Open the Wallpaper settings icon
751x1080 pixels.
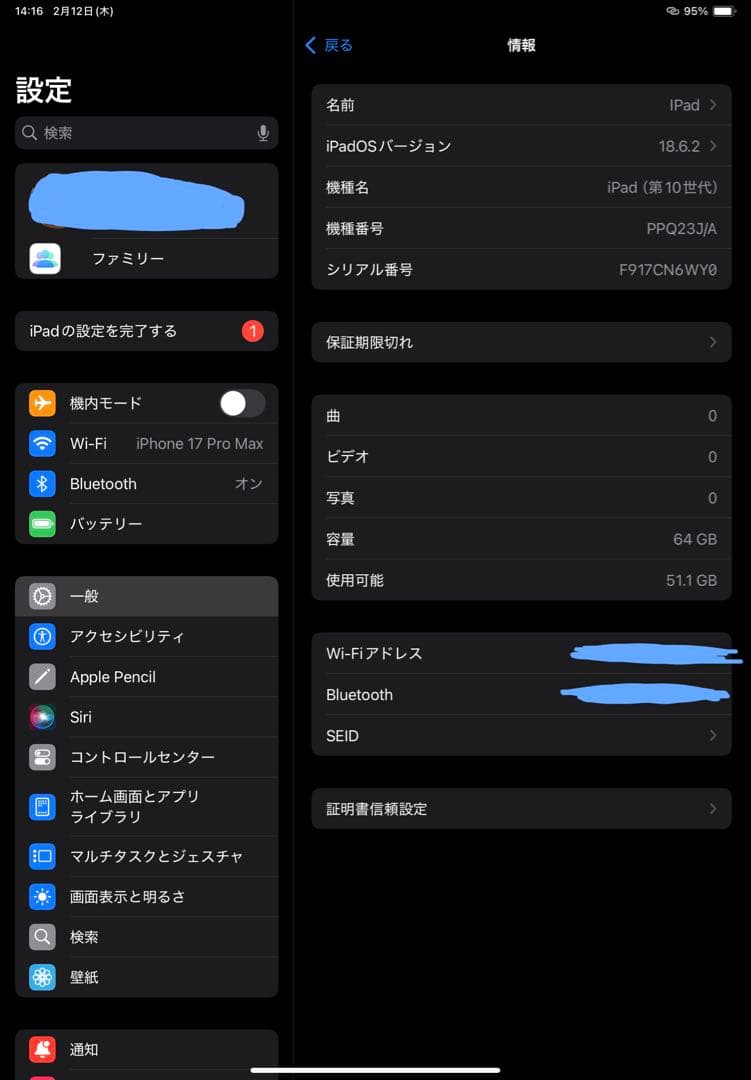[42, 977]
